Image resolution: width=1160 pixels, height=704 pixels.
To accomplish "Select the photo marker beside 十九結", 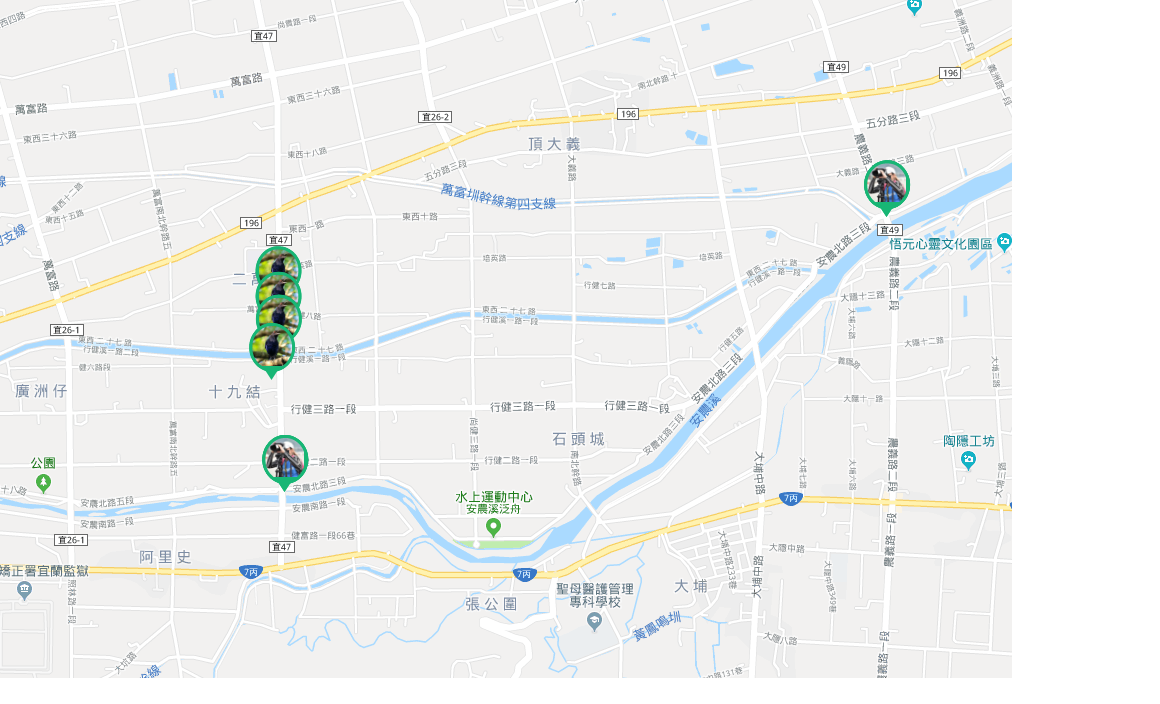I will 271,348.
